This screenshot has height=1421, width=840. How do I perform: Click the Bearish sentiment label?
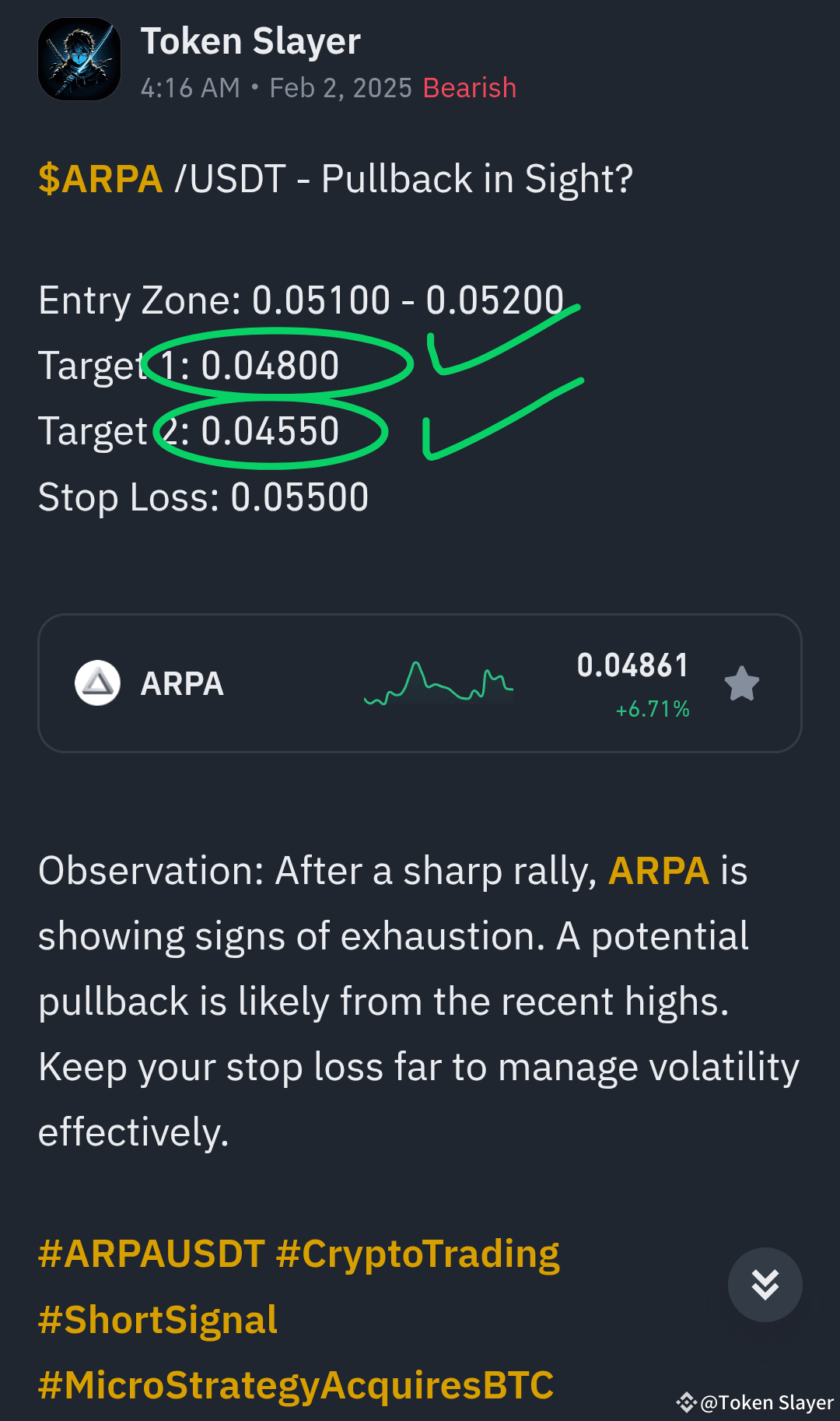point(468,88)
